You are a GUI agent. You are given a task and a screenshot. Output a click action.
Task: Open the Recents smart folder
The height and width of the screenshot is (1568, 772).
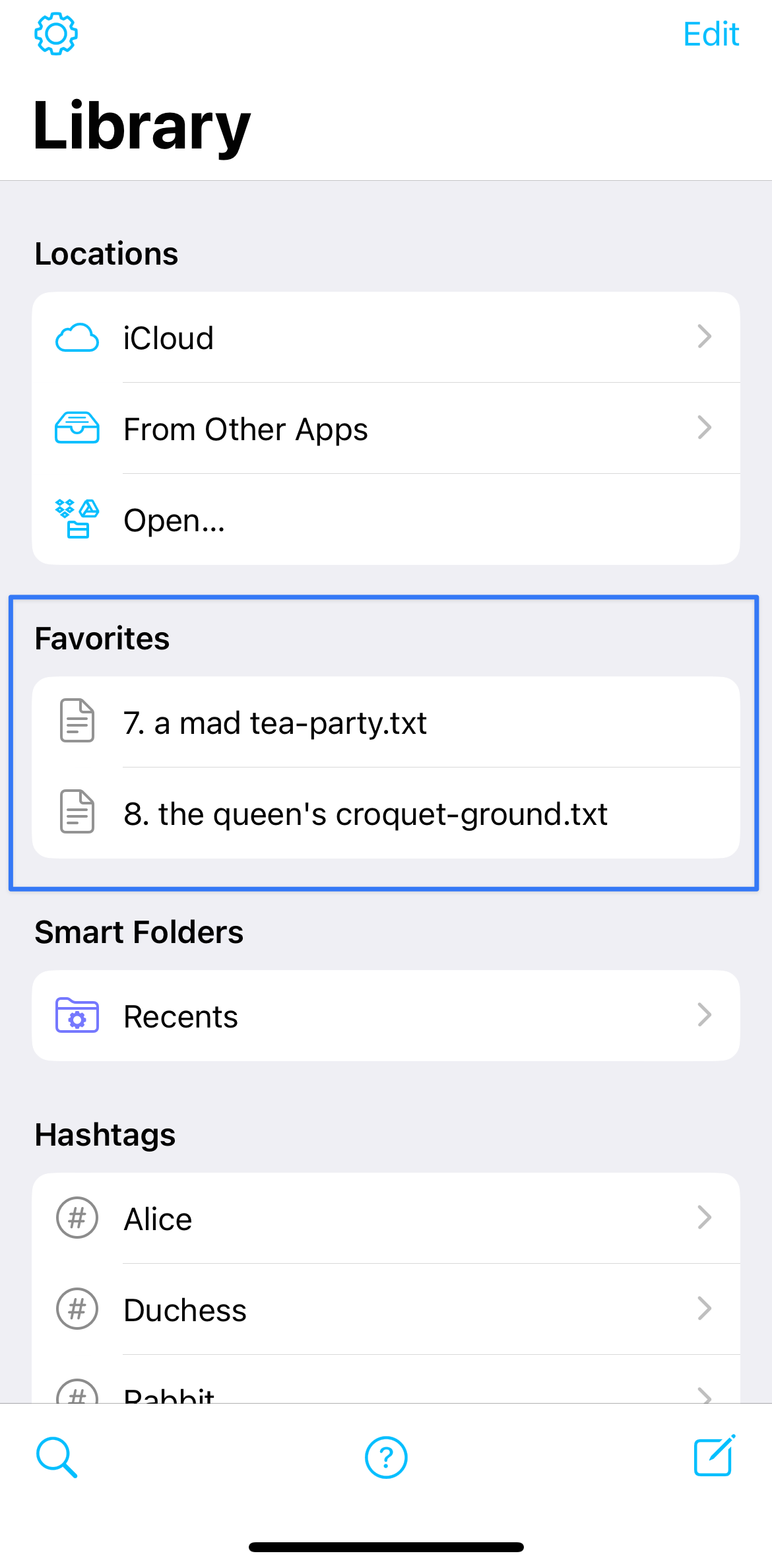point(385,1016)
